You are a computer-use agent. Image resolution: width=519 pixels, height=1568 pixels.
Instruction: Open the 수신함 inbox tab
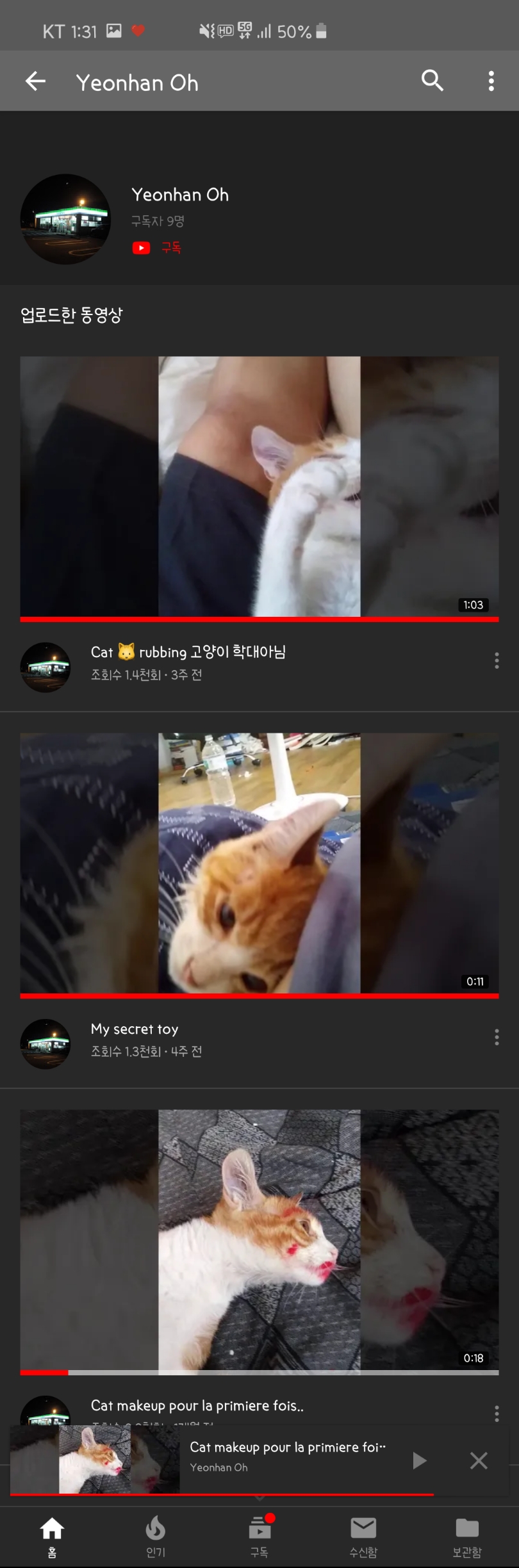coord(363,1536)
